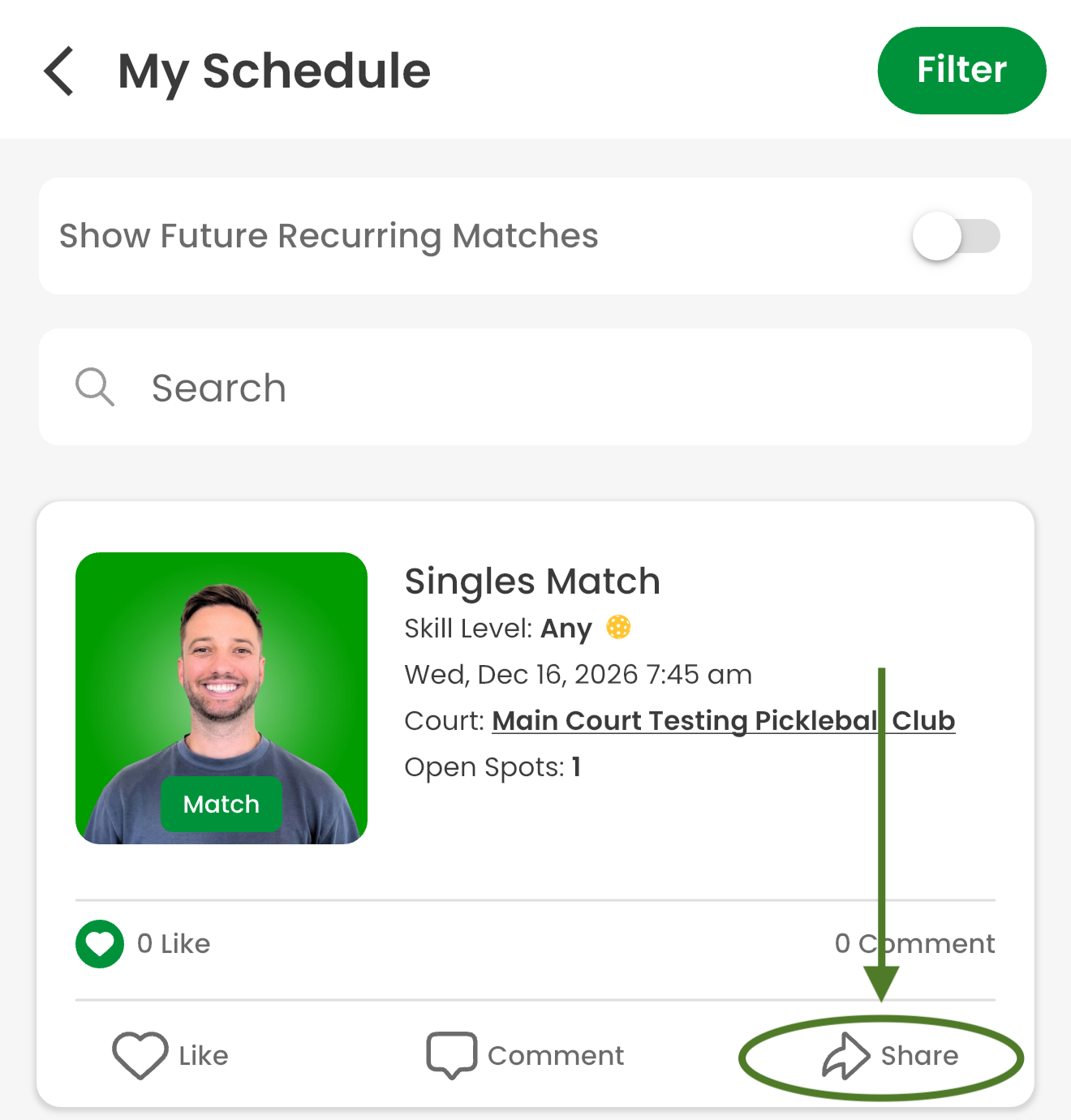Image resolution: width=1071 pixels, height=1120 pixels.
Task: Like the Singles Match
Action: (170, 1055)
